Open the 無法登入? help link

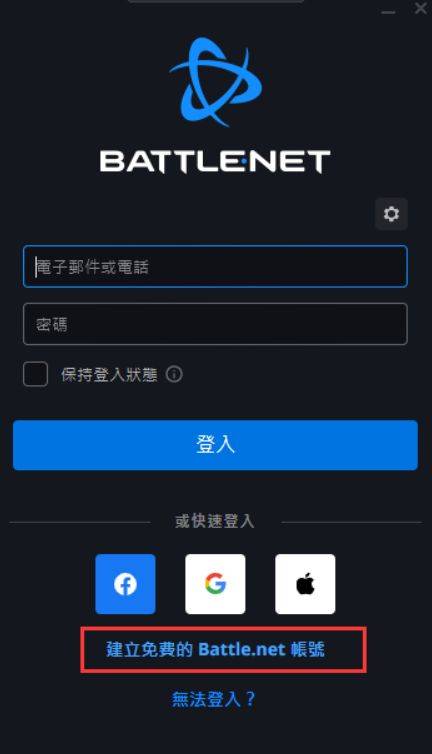click(x=214, y=699)
